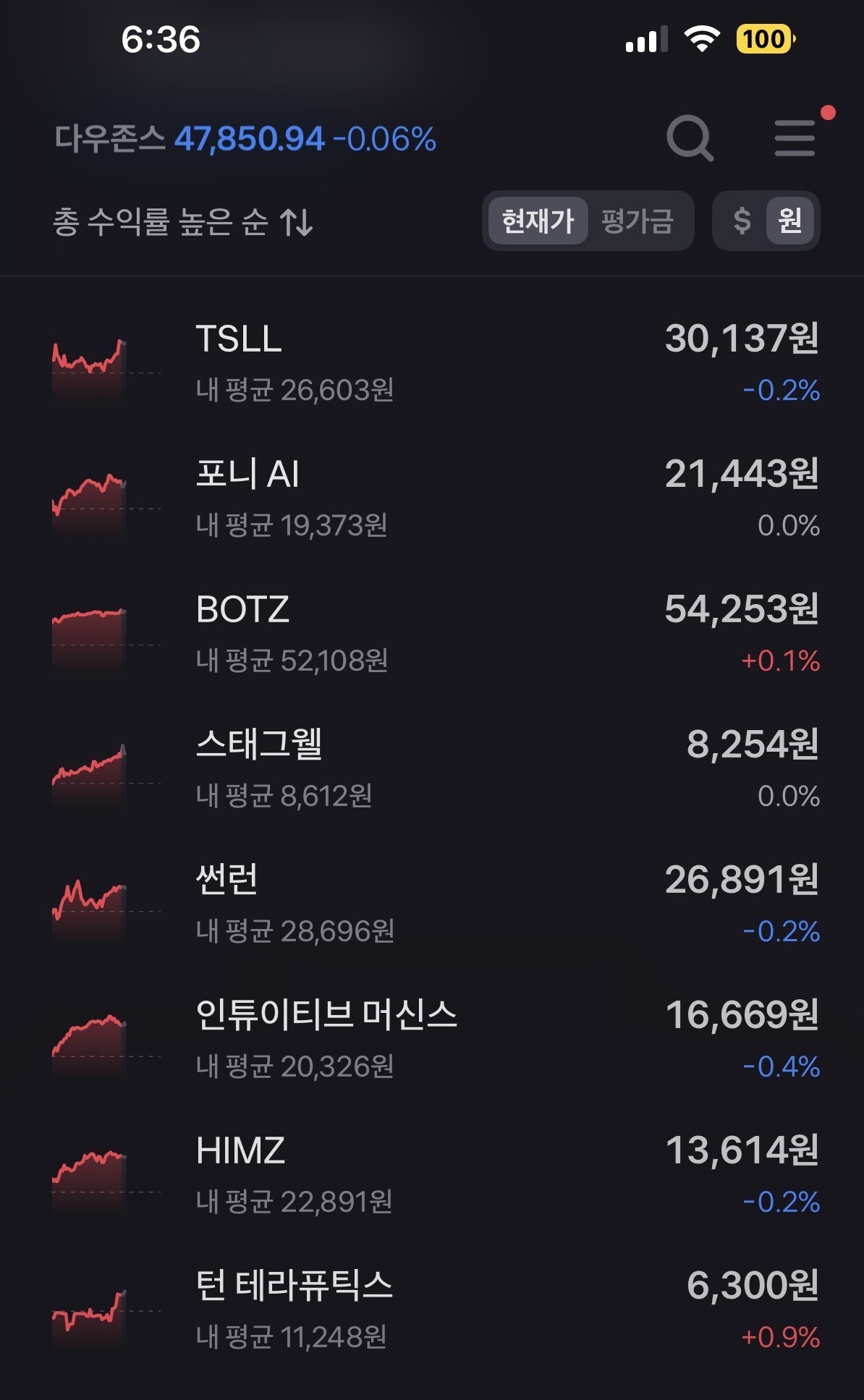Open the BOTZ stock row

point(432,635)
